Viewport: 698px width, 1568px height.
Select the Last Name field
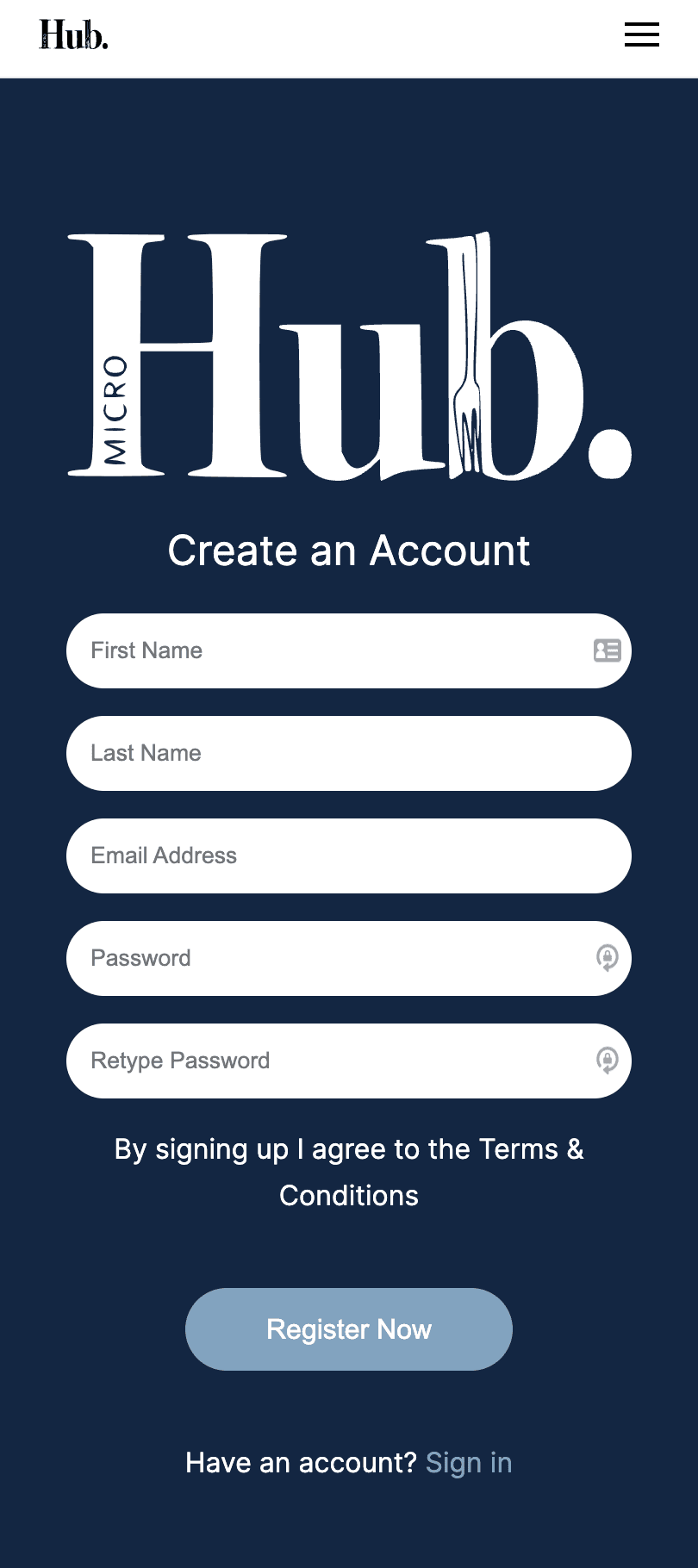[x=348, y=753]
